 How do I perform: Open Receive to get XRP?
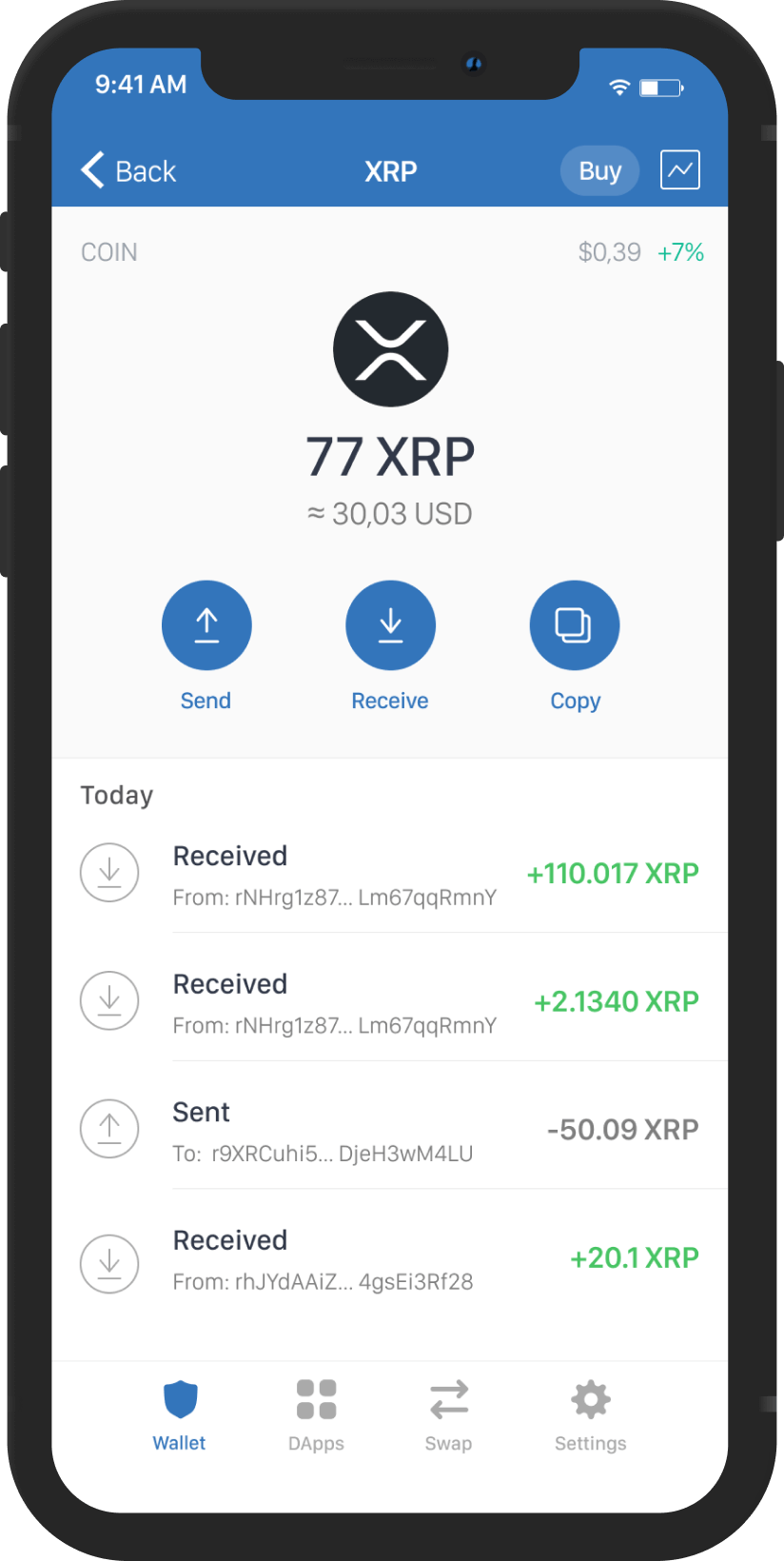click(390, 625)
